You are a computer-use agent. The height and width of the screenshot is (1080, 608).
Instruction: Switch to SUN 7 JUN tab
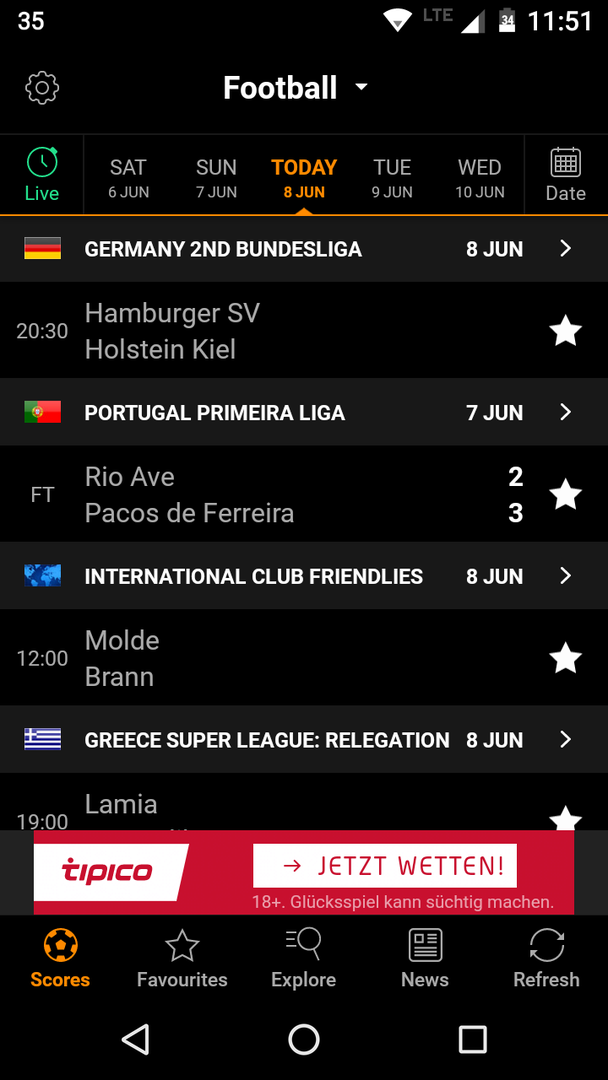[216, 177]
